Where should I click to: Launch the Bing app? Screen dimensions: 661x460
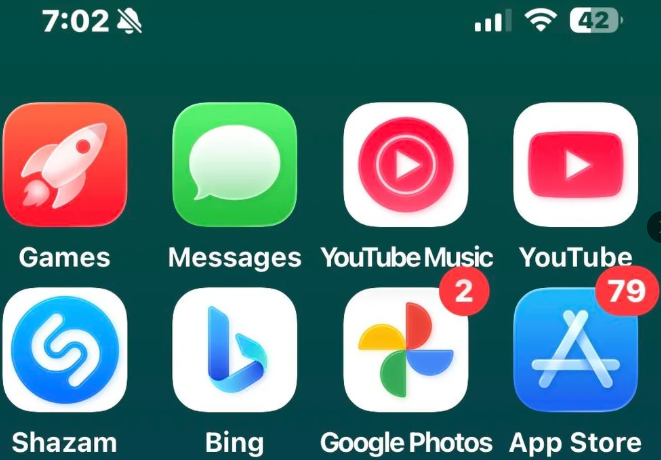click(x=235, y=350)
